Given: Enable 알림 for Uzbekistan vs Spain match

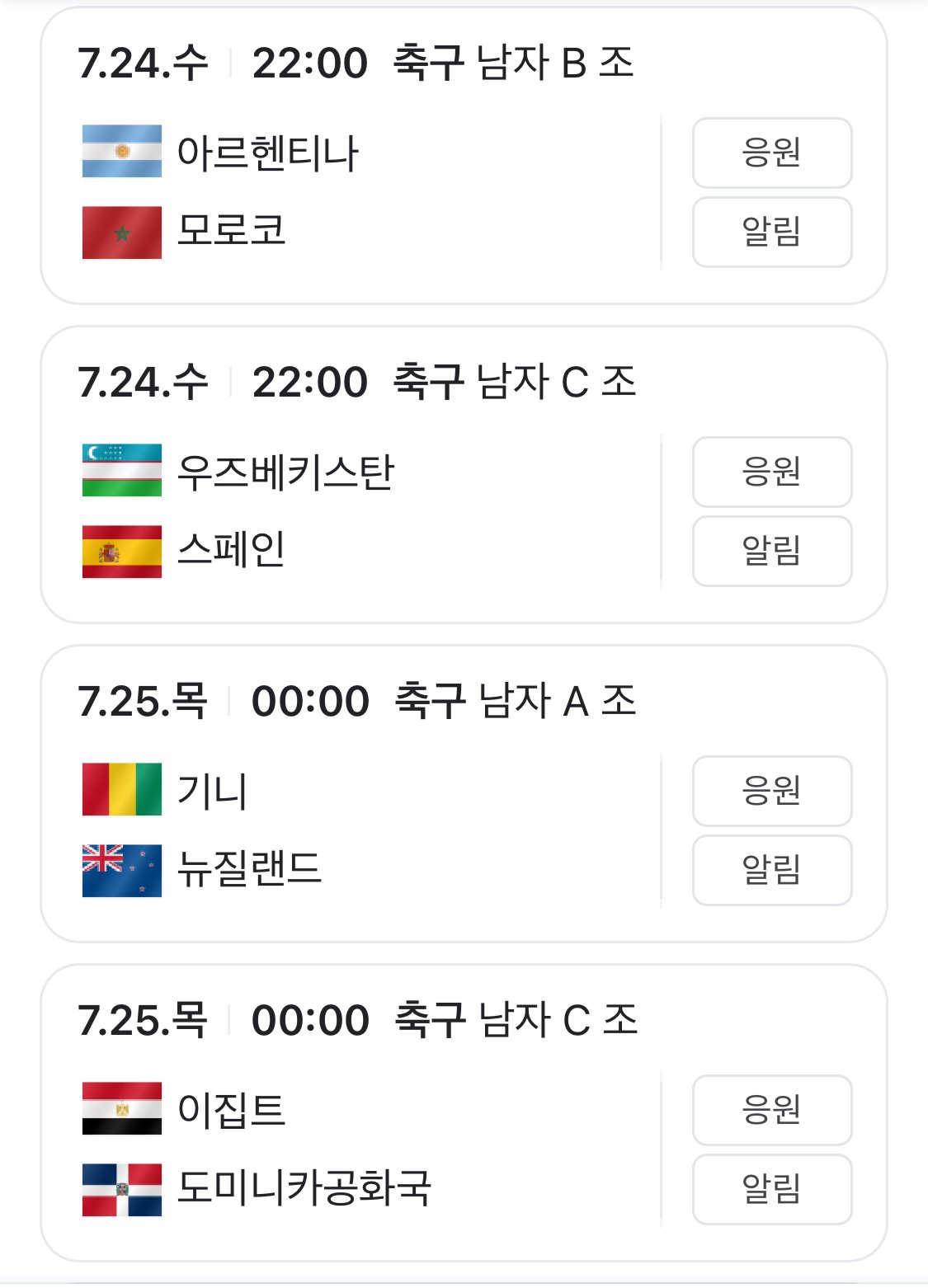Looking at the screenshot, I should (x=771, y=551).
